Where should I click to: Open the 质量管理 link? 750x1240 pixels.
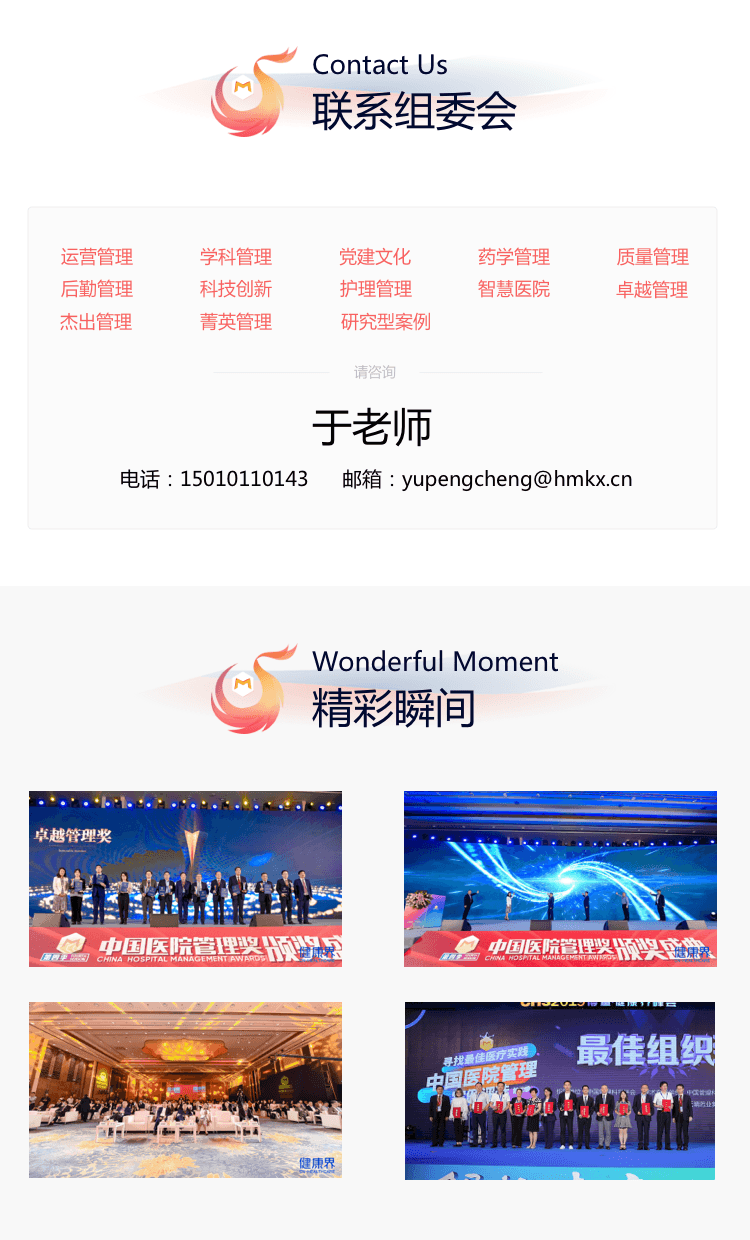point(652,257)
